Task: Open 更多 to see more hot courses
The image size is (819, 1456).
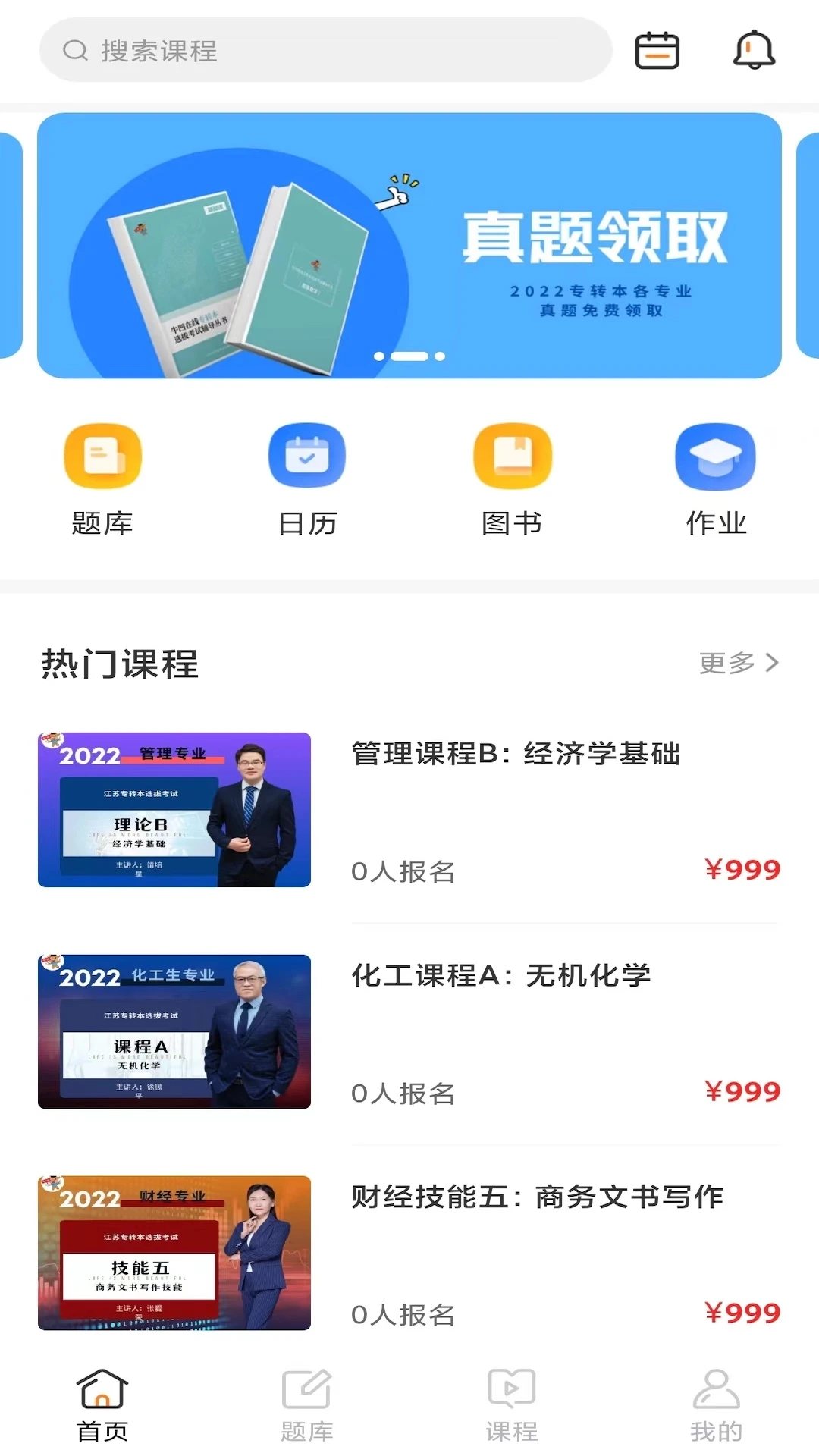Action: pyautogui.click(x=739, y=663)
